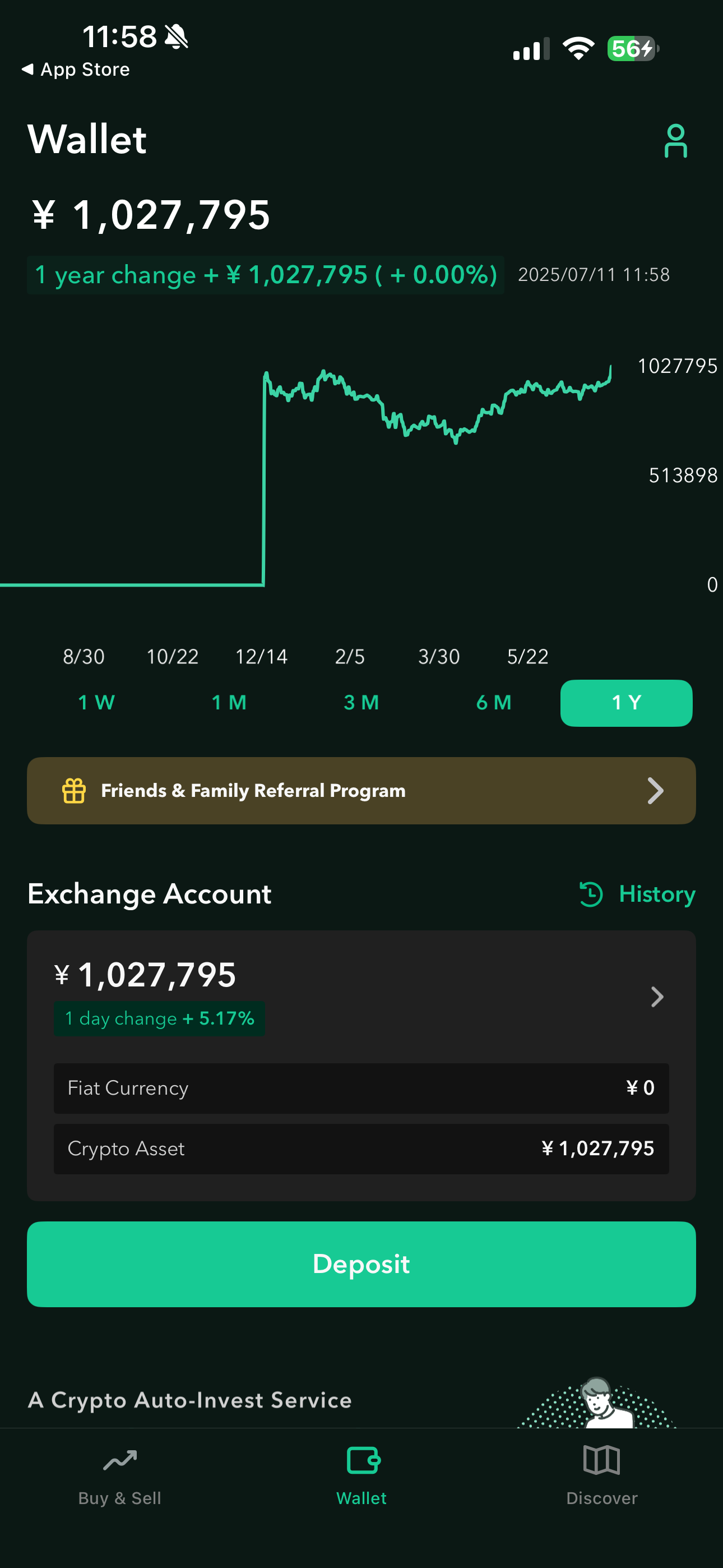This screenshot has height=1568, width=723.
Task: Tap the Deposit button
Action: pos(361,1263)
